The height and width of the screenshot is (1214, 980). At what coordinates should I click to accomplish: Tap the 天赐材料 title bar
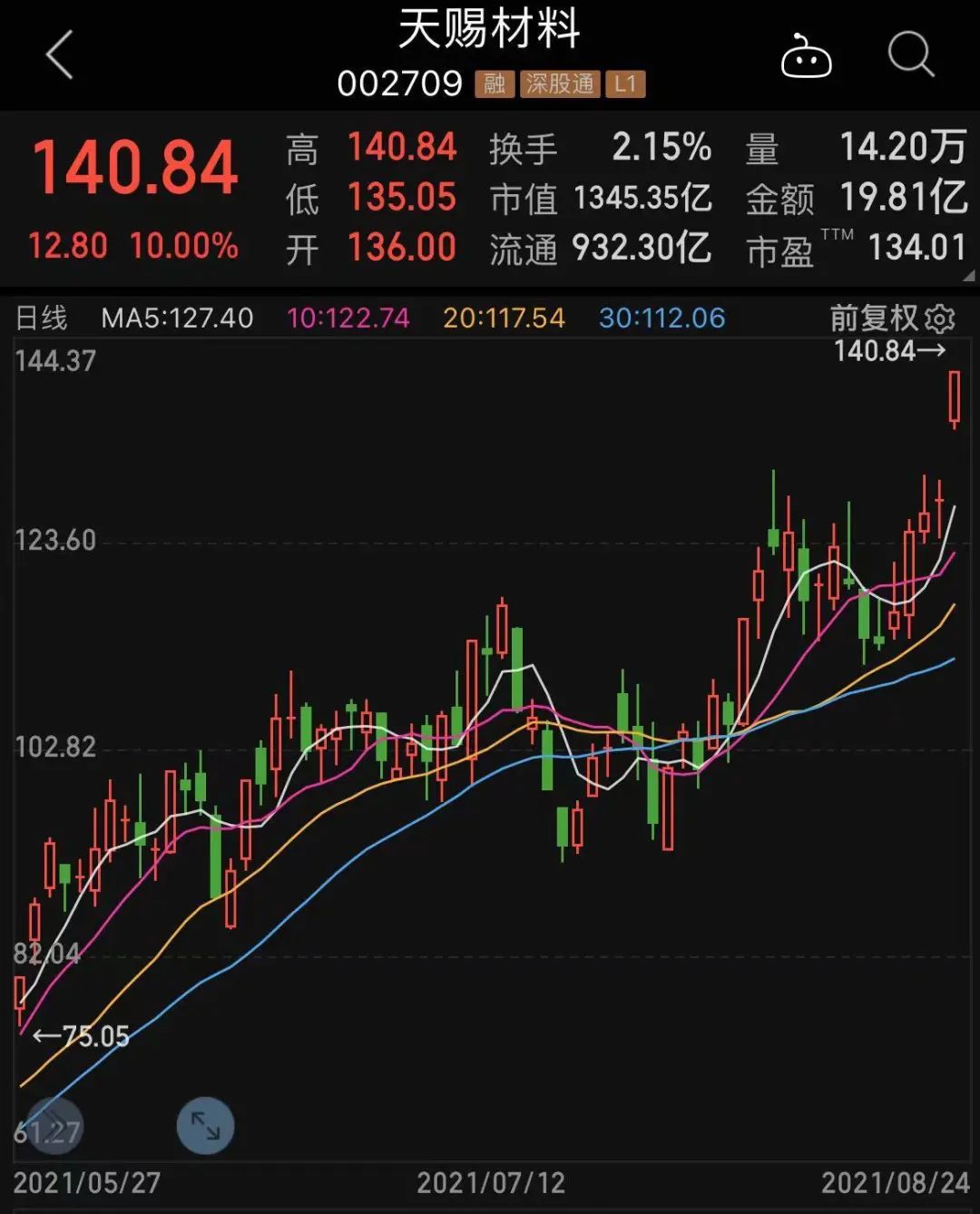[490, 27]
